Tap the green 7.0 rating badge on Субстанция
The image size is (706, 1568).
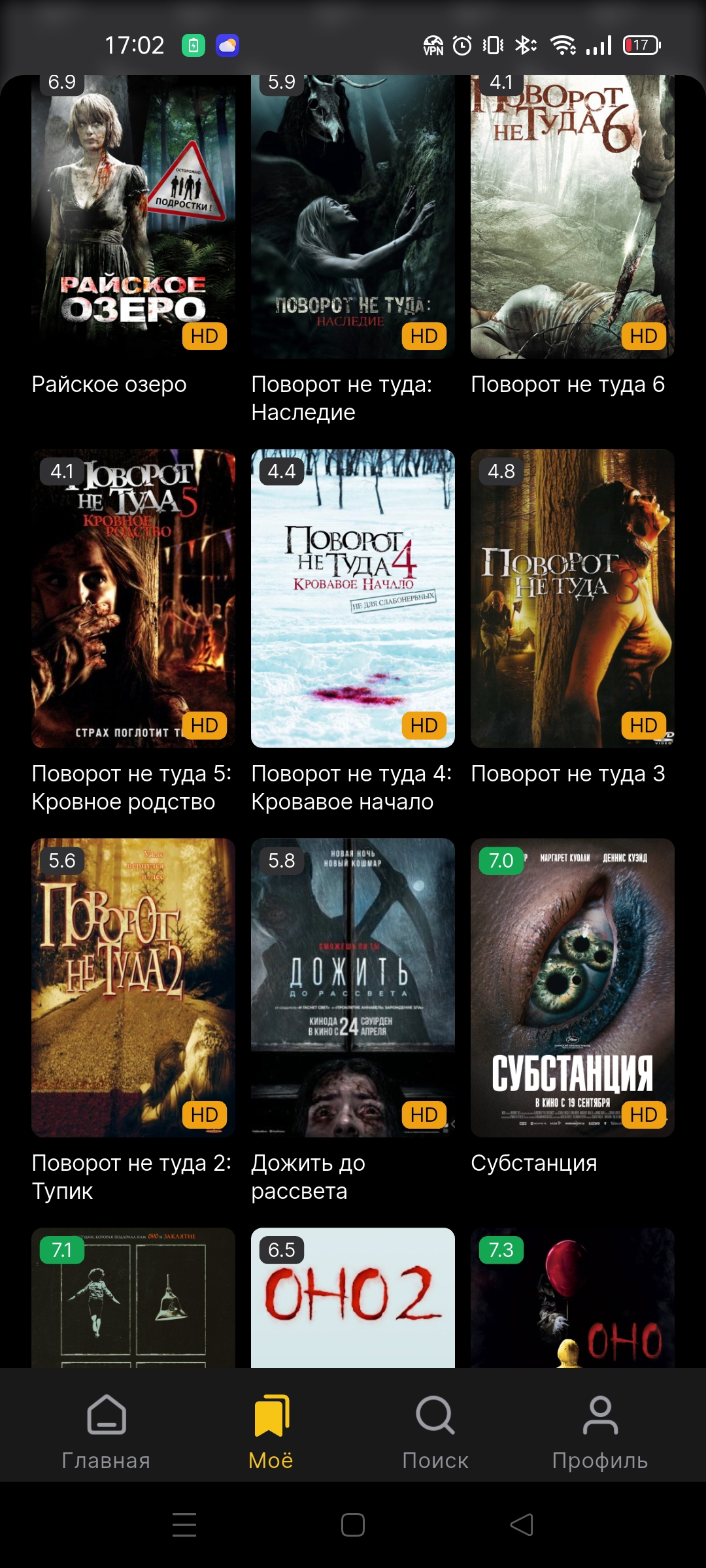[501, 860]
